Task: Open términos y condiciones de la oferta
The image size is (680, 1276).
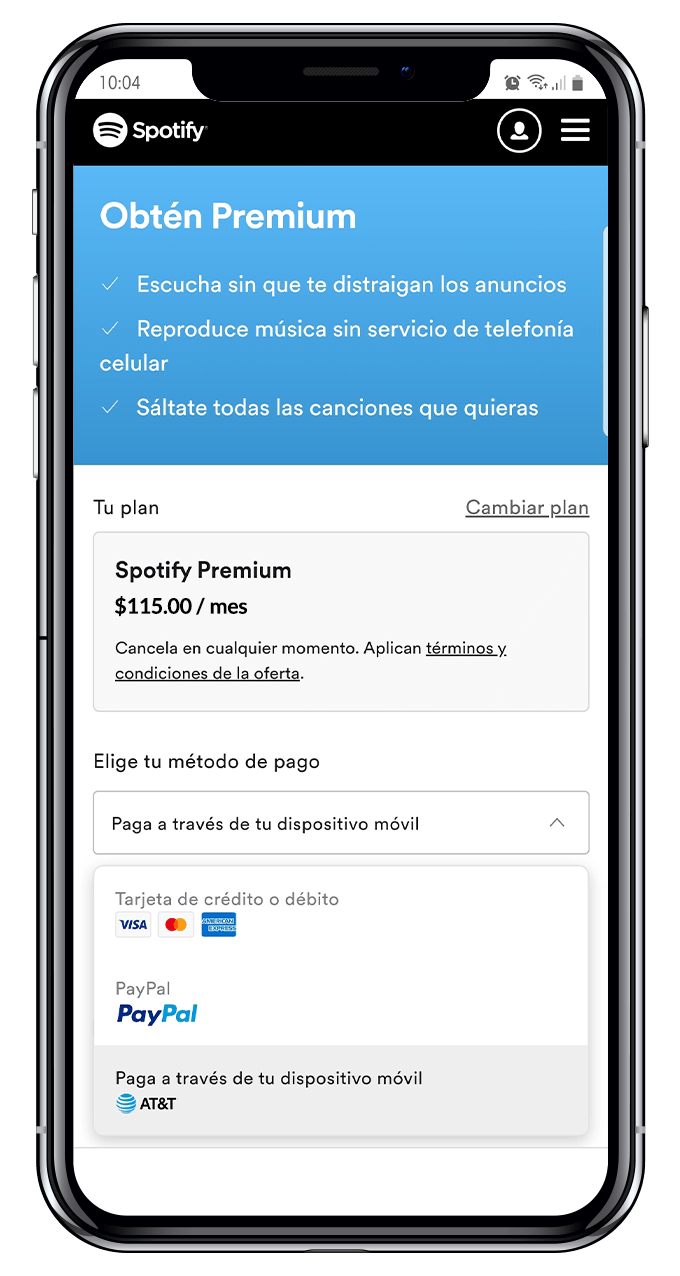Action: point(465,649)
